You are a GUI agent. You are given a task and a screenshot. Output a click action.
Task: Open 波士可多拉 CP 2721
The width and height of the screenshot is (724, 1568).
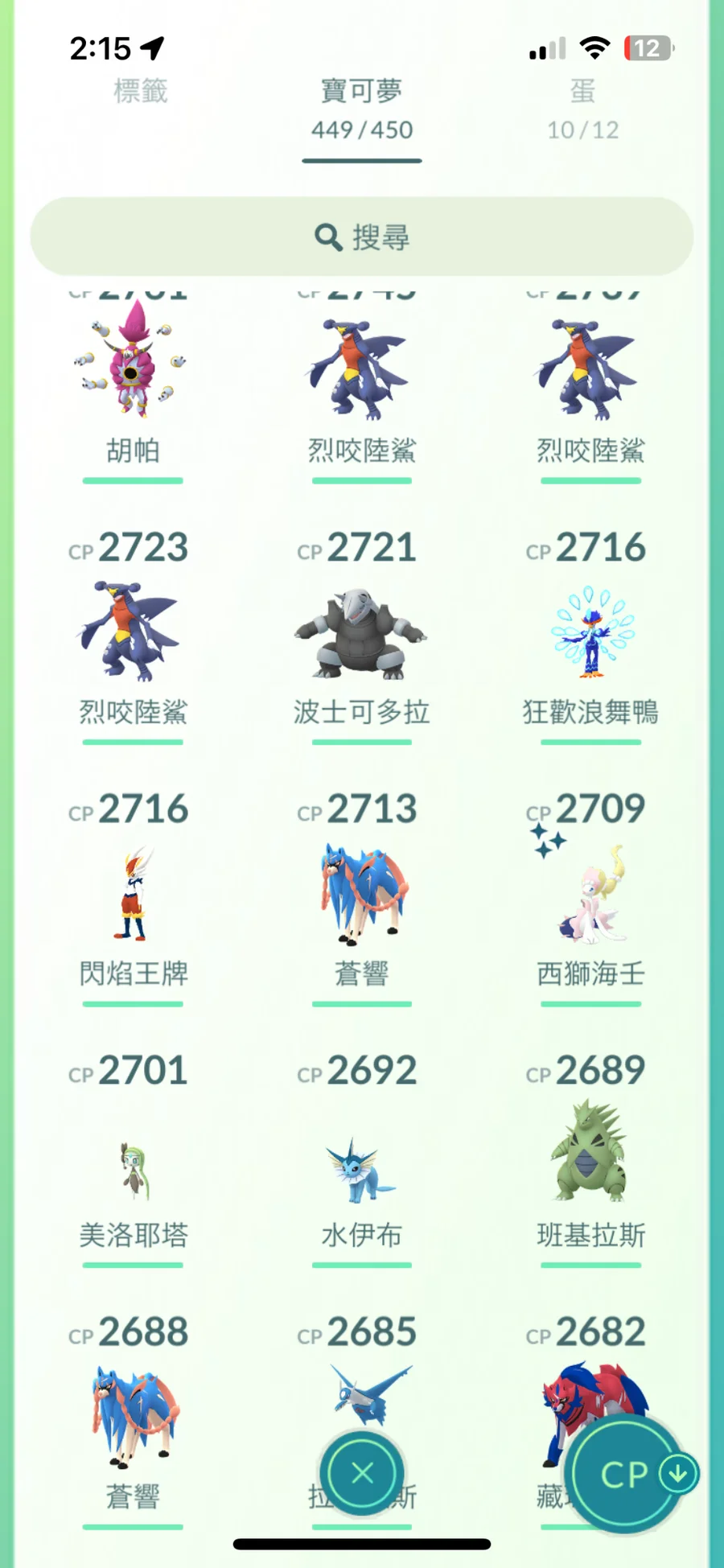361,632
